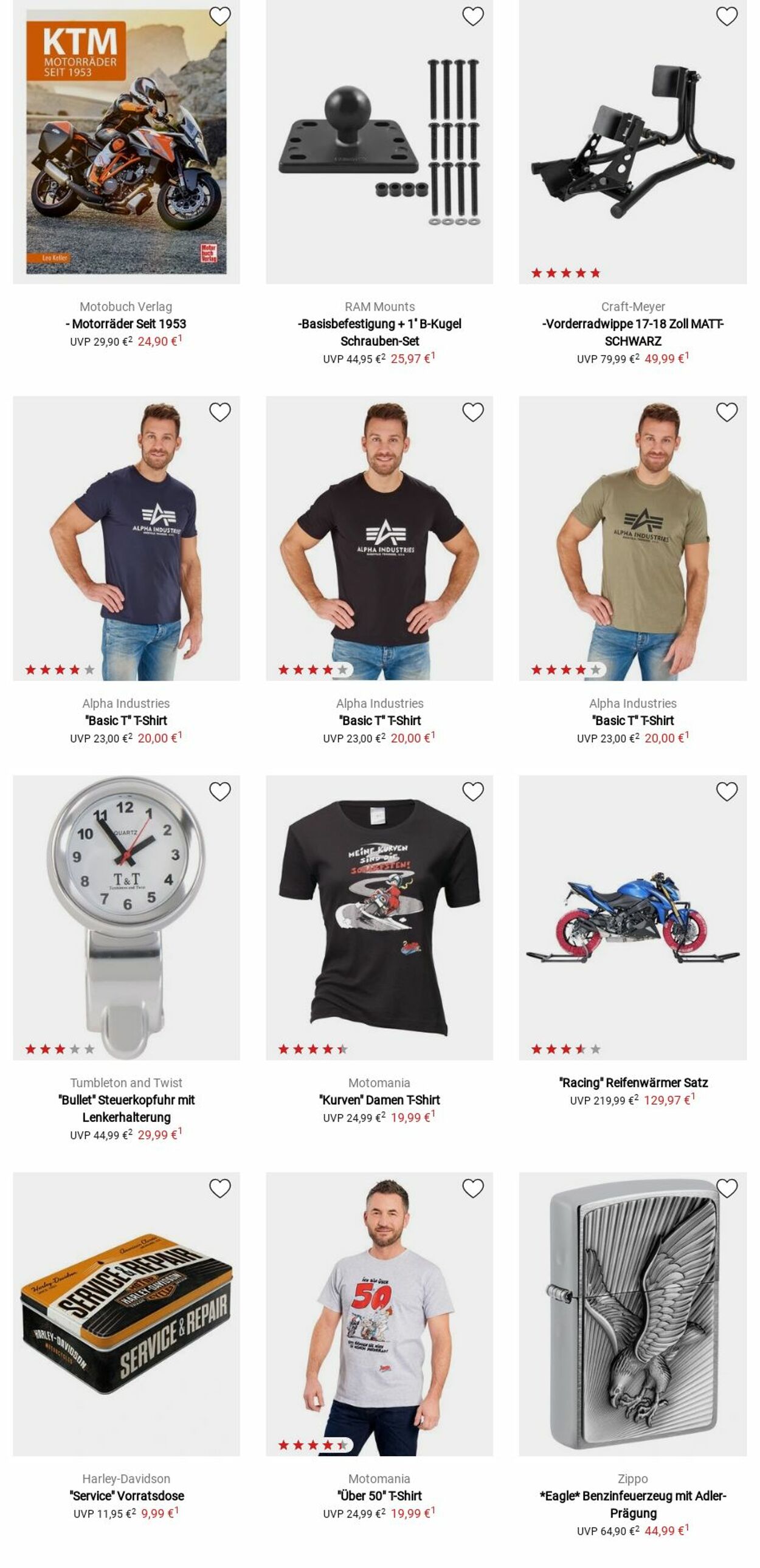Open the Bullet Steuerkopfuhr clock product
Screen dimensions: 760x1568
(x=126, y=1108)
